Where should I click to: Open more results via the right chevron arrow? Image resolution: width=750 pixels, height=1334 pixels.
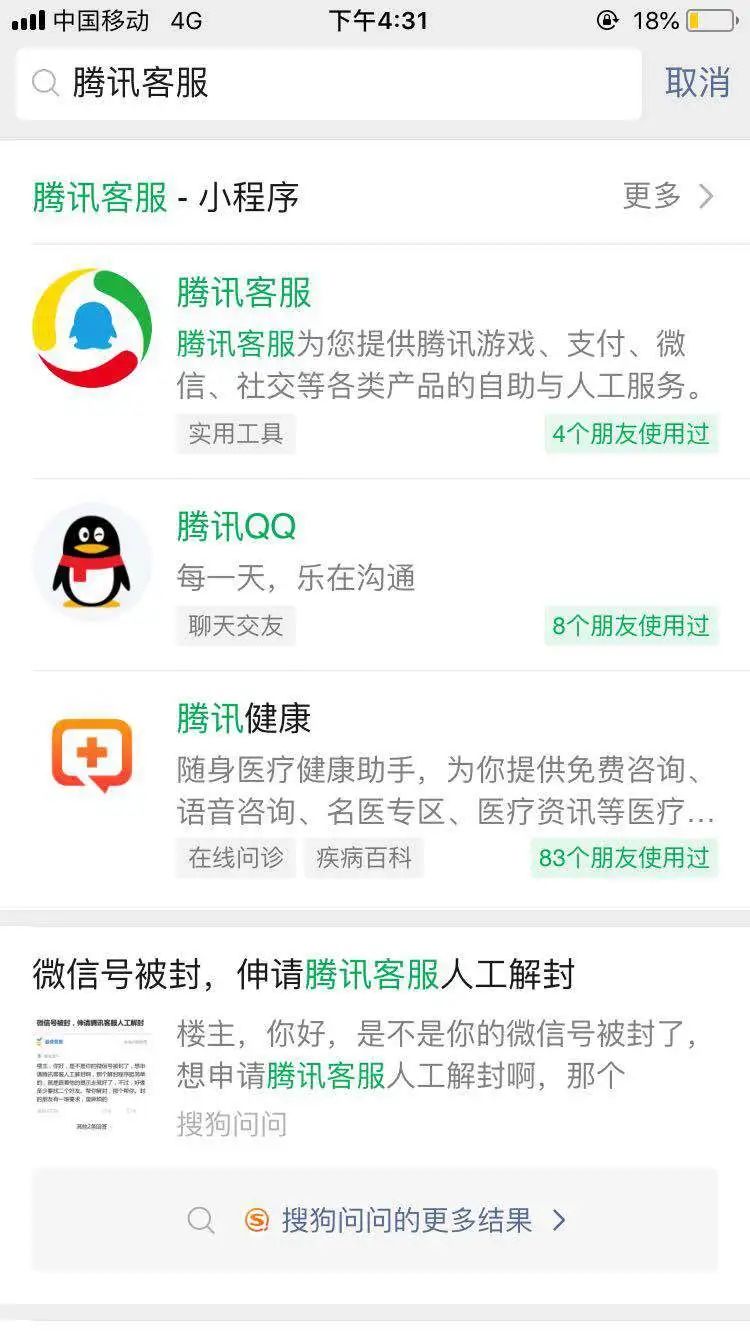pos(558,1220)
